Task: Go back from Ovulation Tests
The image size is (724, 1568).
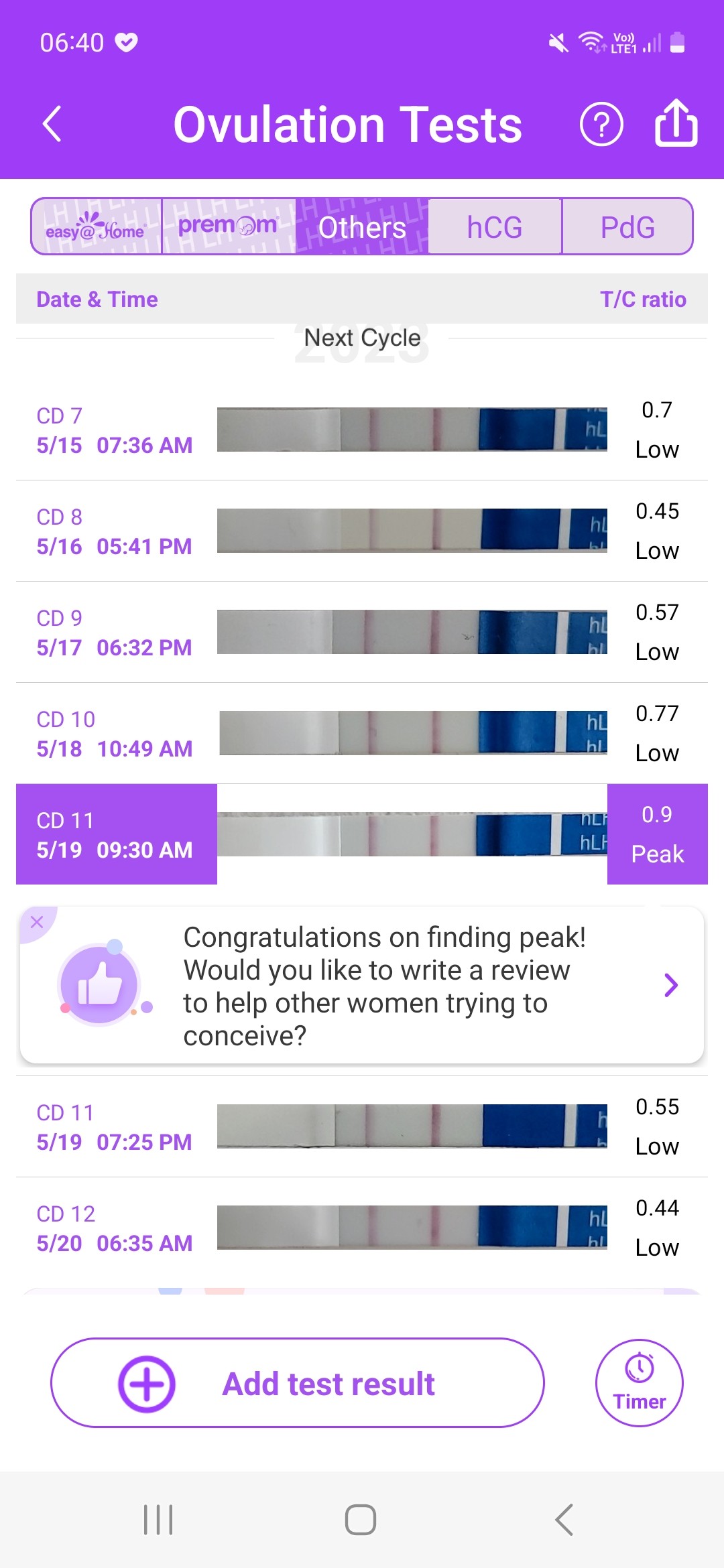Action: tap(52, 124)
